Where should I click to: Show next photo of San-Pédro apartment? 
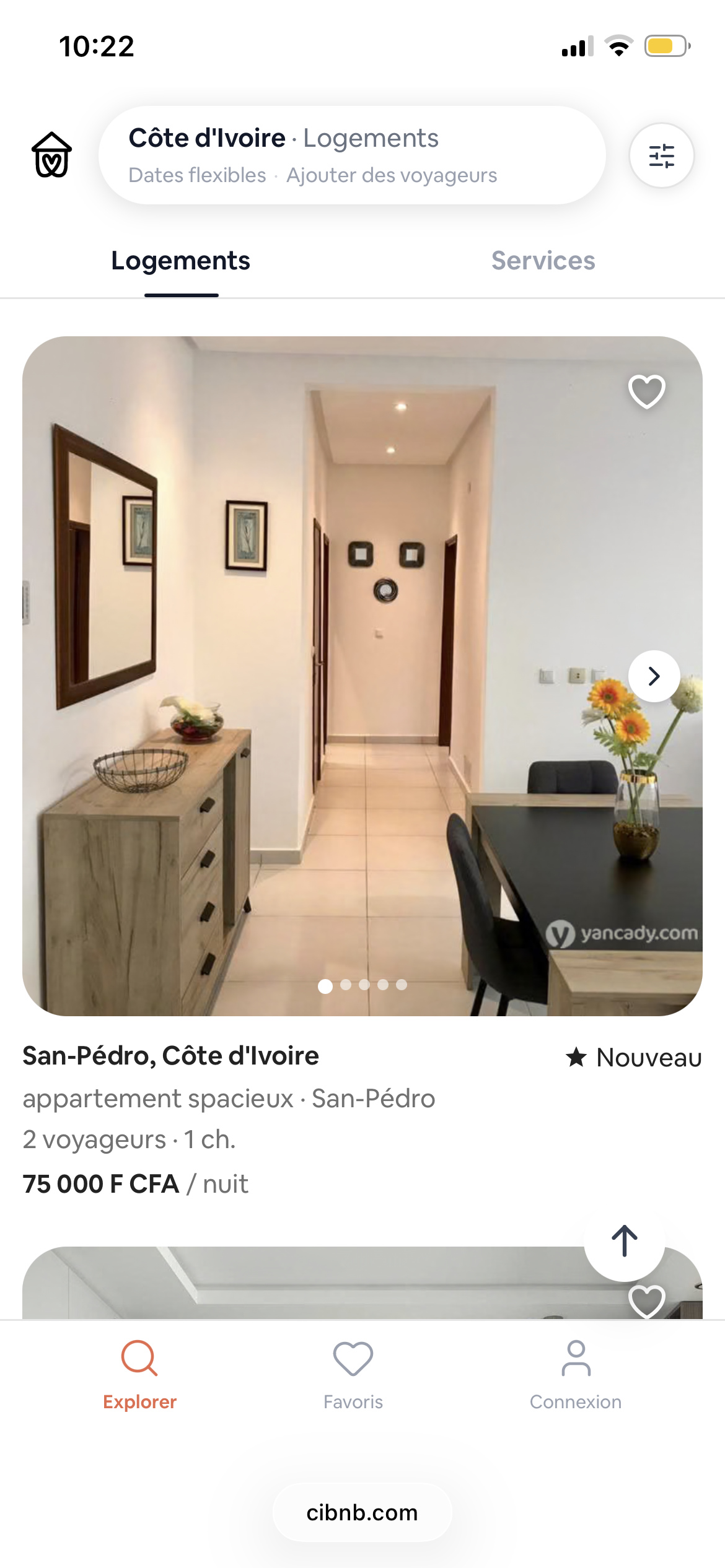click(654, 676)
